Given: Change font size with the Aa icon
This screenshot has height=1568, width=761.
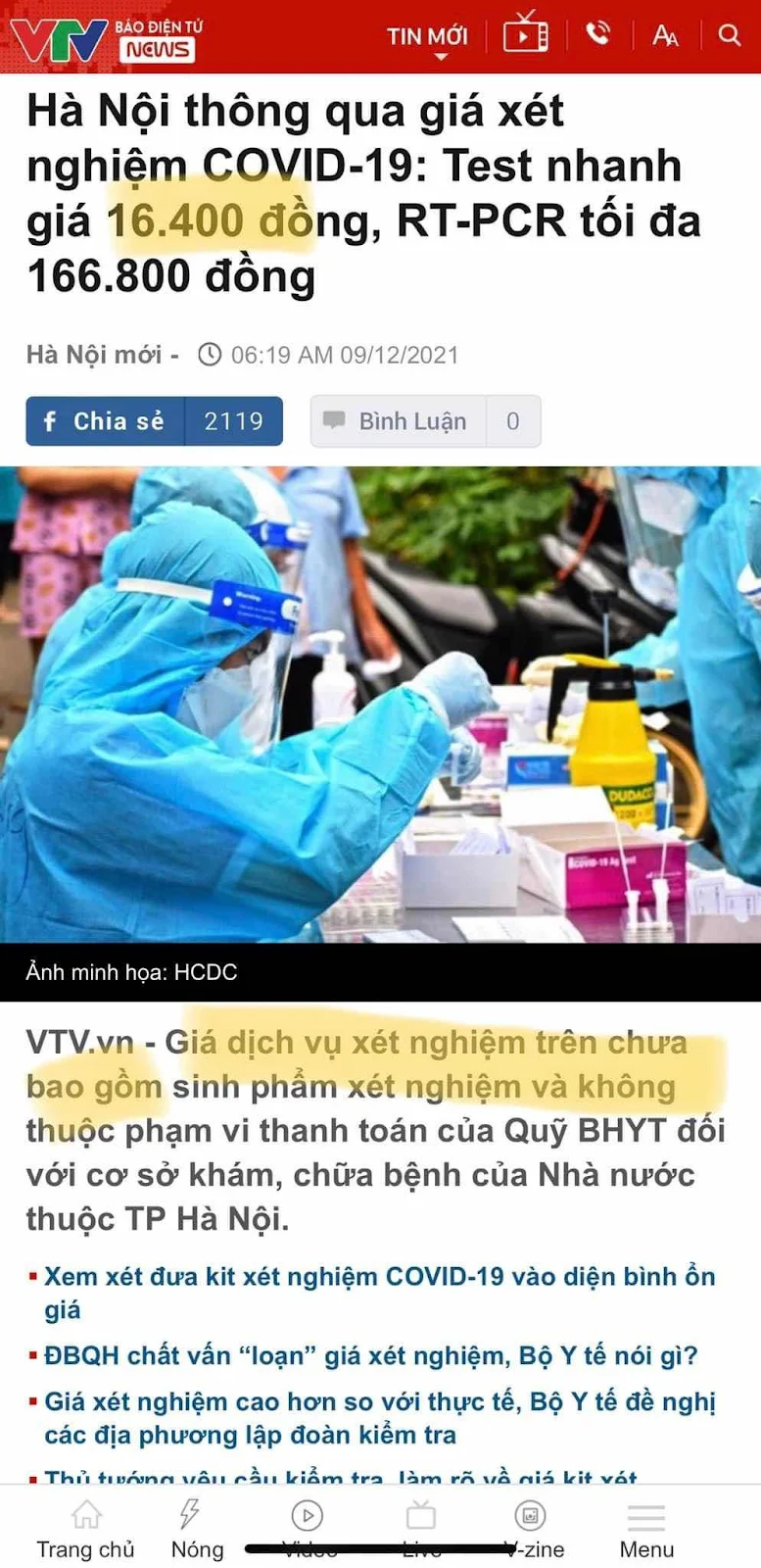Looking at the screenshot, I should click(x=665, y=36).
